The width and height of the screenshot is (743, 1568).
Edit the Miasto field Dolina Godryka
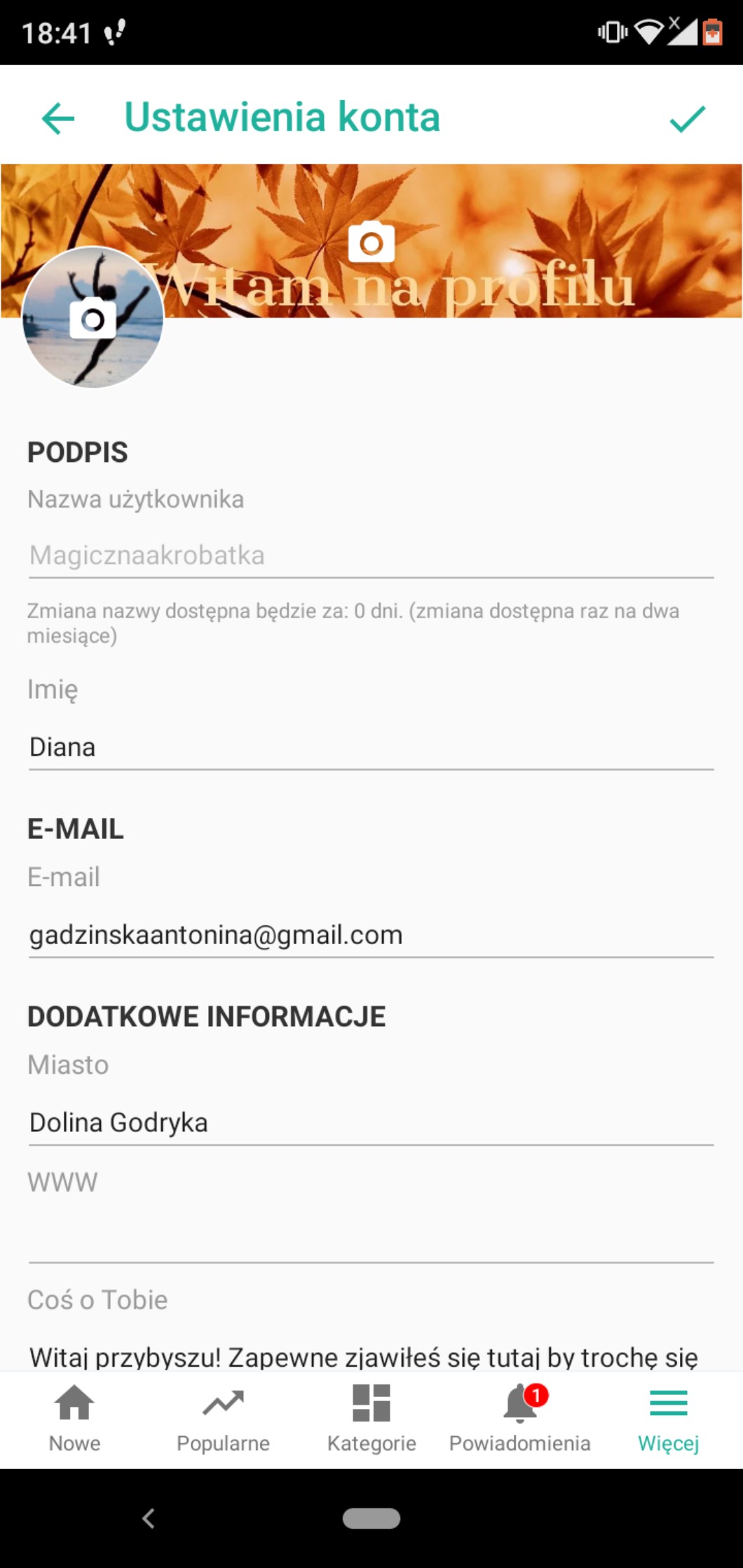tap(371, 1123)
